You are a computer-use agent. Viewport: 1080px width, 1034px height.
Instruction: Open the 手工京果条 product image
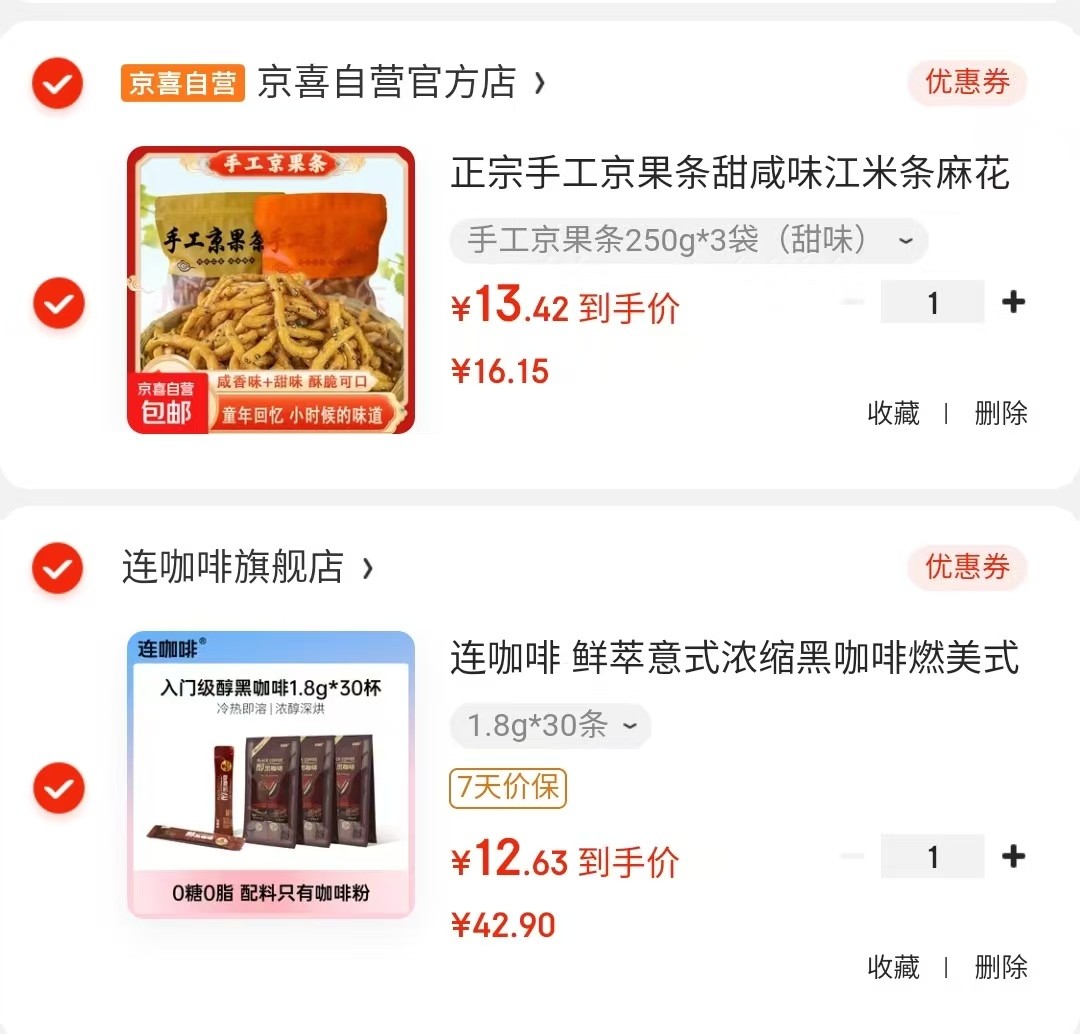(270, 290)
